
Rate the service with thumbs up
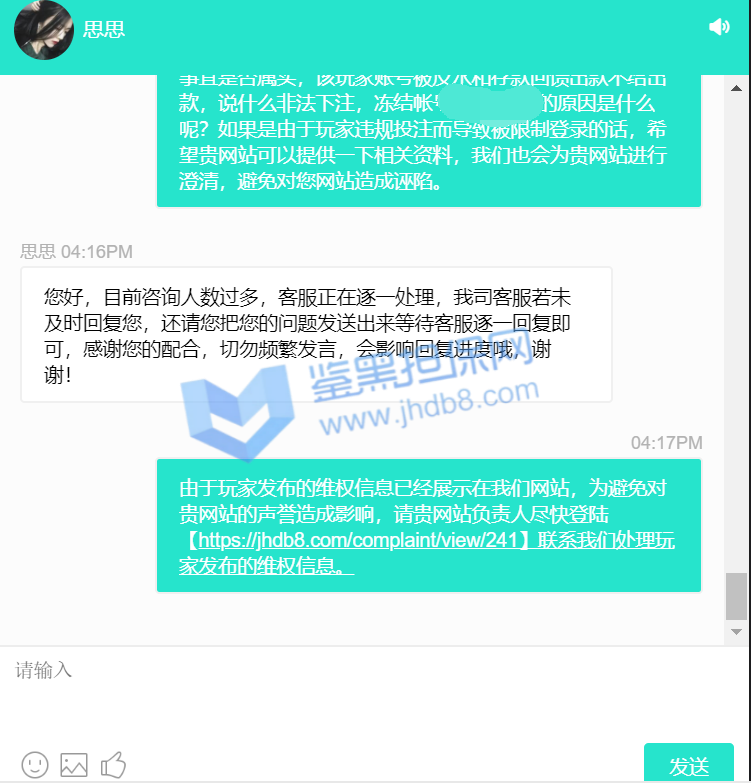coord(113,765)
